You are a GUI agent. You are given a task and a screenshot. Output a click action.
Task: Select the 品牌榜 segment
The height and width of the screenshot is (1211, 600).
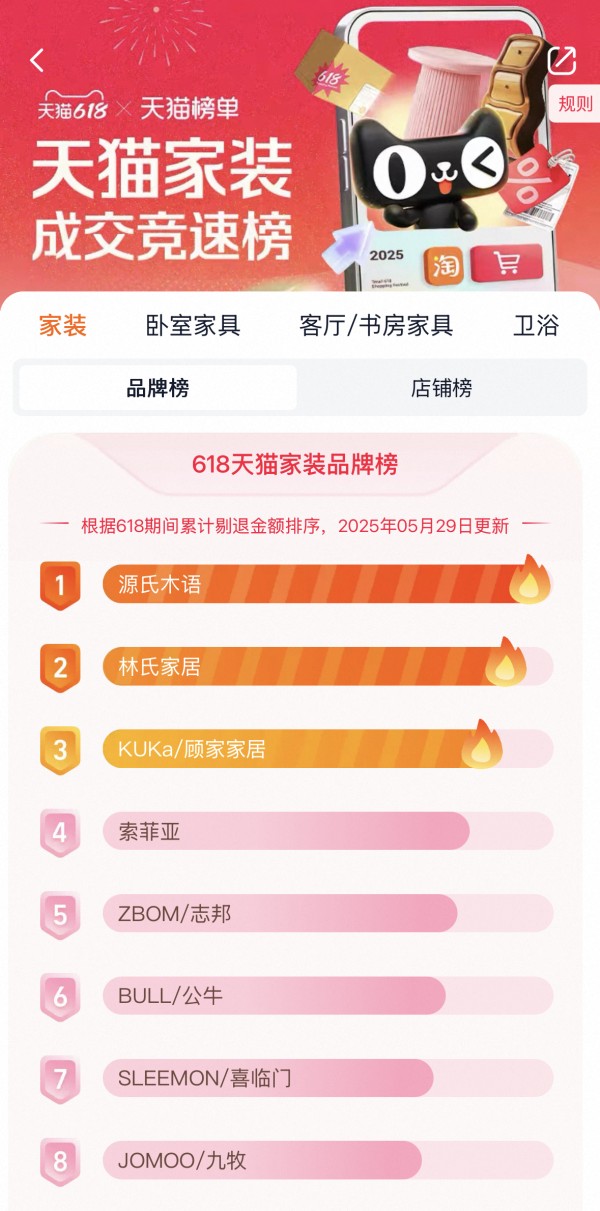[158, 388]
